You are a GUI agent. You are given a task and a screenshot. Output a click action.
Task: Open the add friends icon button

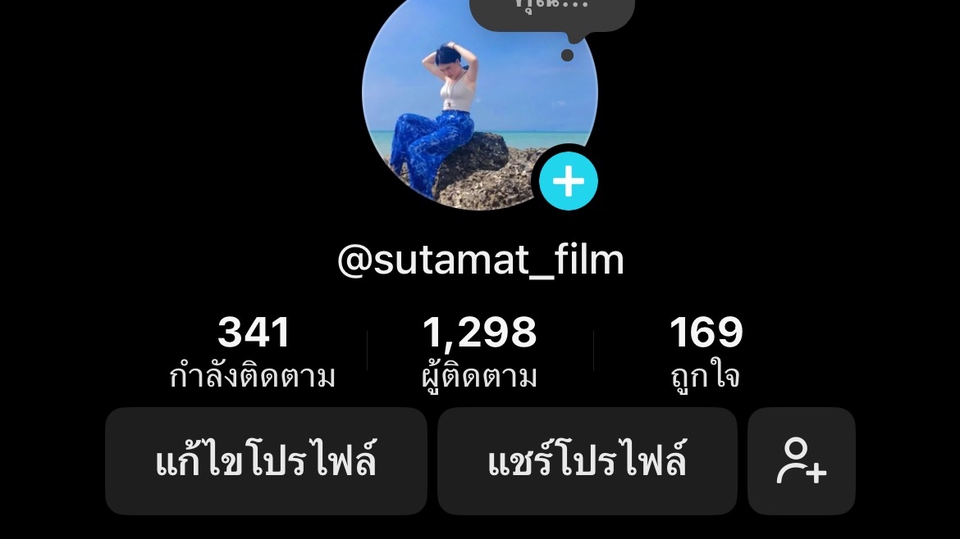click(801, 461)
